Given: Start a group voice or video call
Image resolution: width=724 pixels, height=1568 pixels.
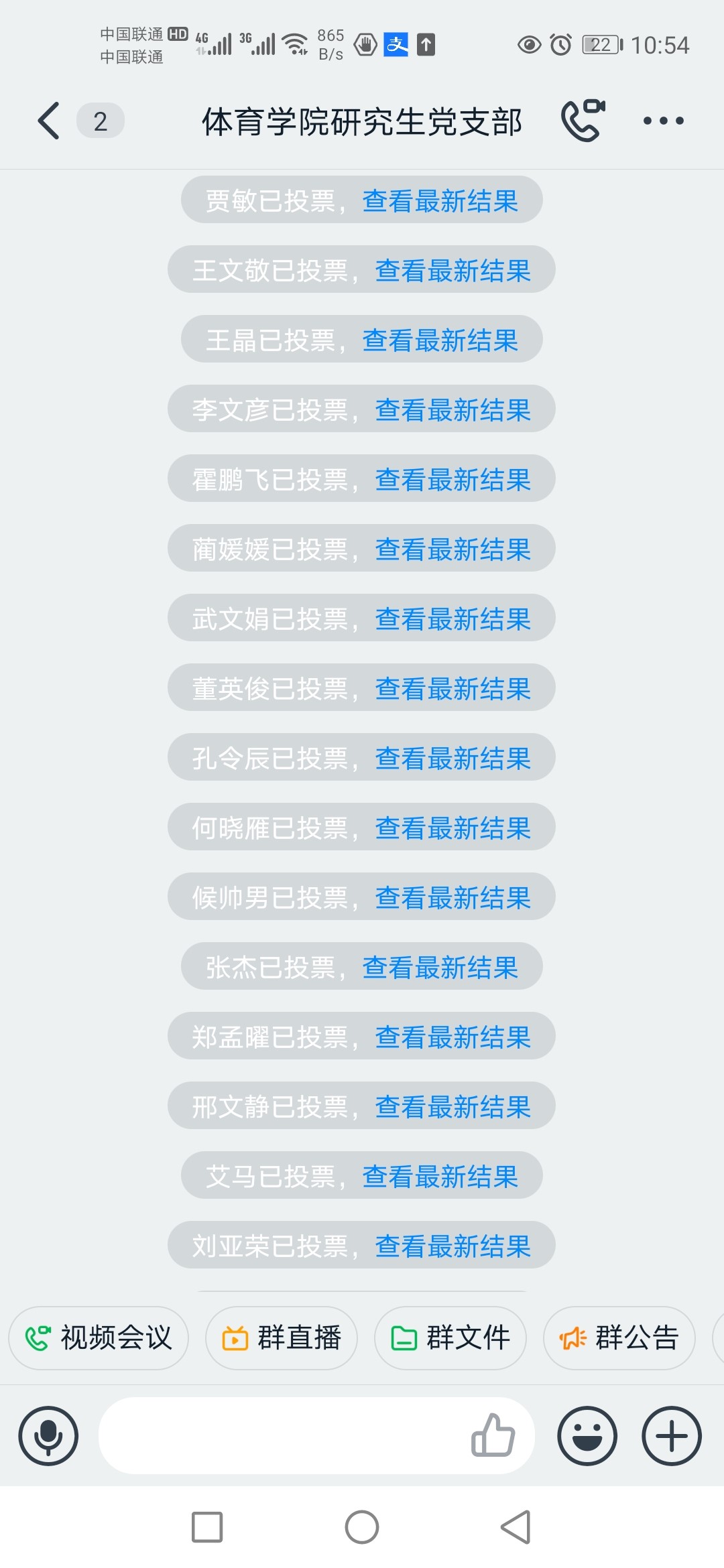Looking at the screenshot, I should tap(582, 121).
